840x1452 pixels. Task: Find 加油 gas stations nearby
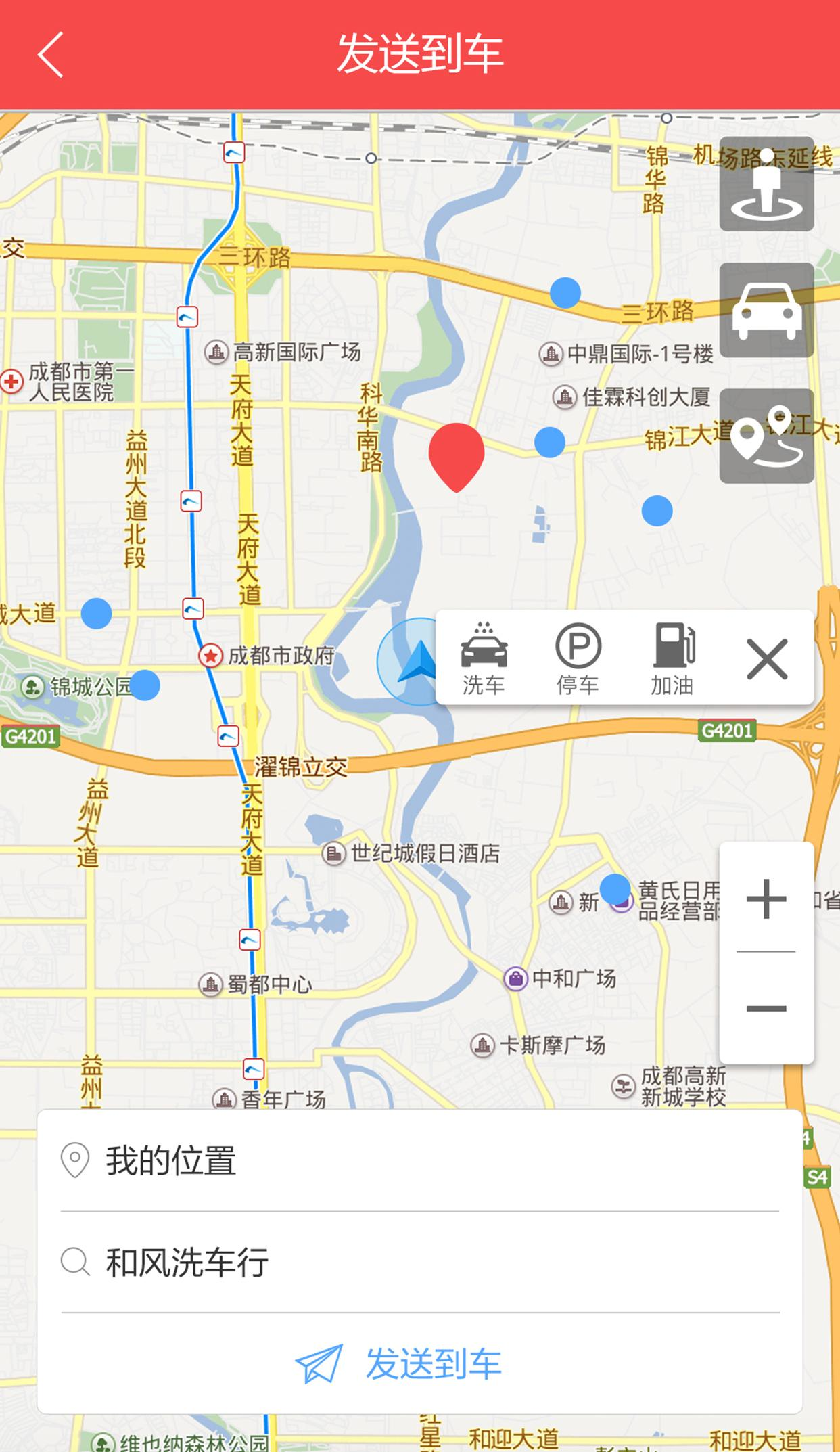[672, 658]
